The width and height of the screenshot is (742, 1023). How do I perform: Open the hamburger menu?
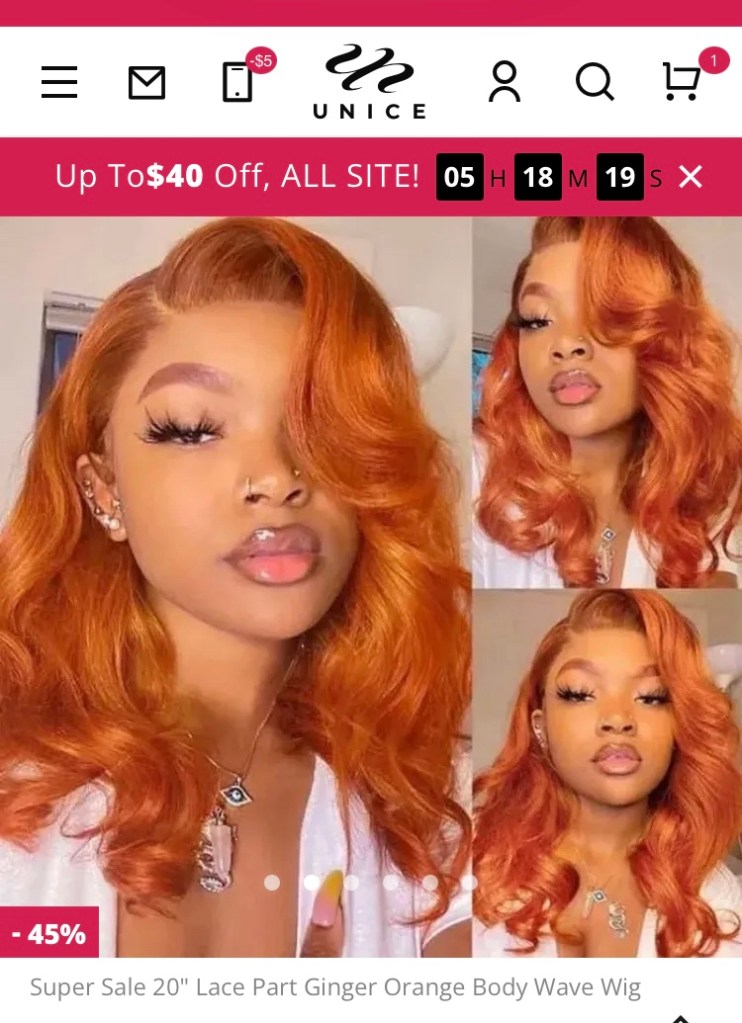[x=59, y=82]
